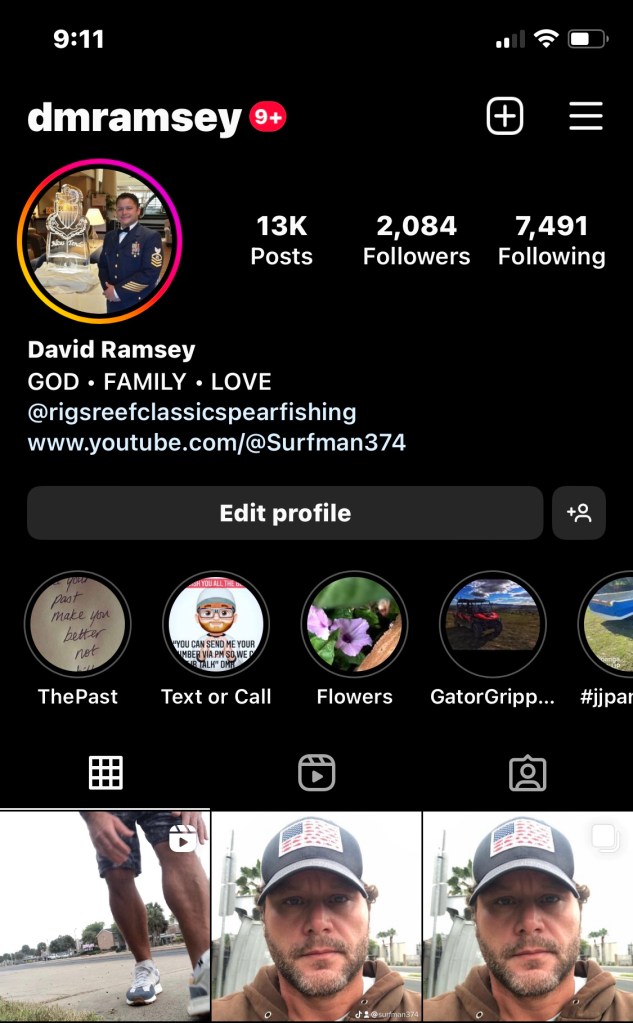Screen dimensions: 633x1023
Task: Switch to the Reels tab
Action: coord(316,773)
